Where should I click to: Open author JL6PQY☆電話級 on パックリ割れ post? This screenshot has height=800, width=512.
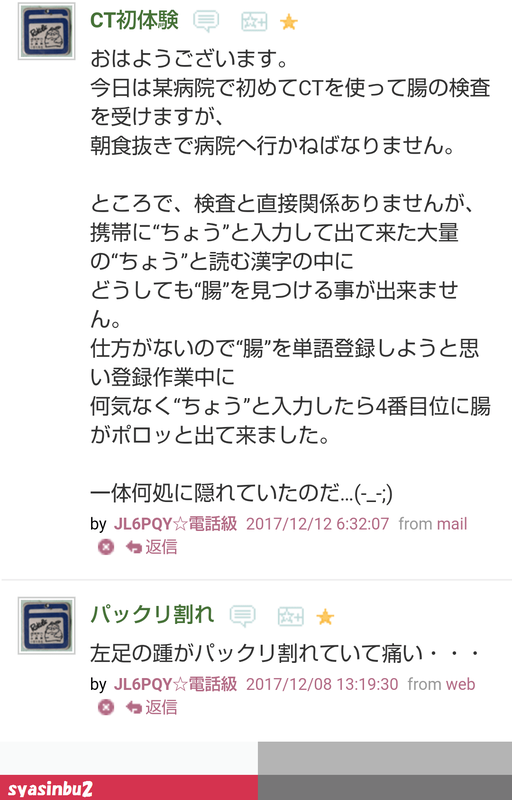coord(175,684)
